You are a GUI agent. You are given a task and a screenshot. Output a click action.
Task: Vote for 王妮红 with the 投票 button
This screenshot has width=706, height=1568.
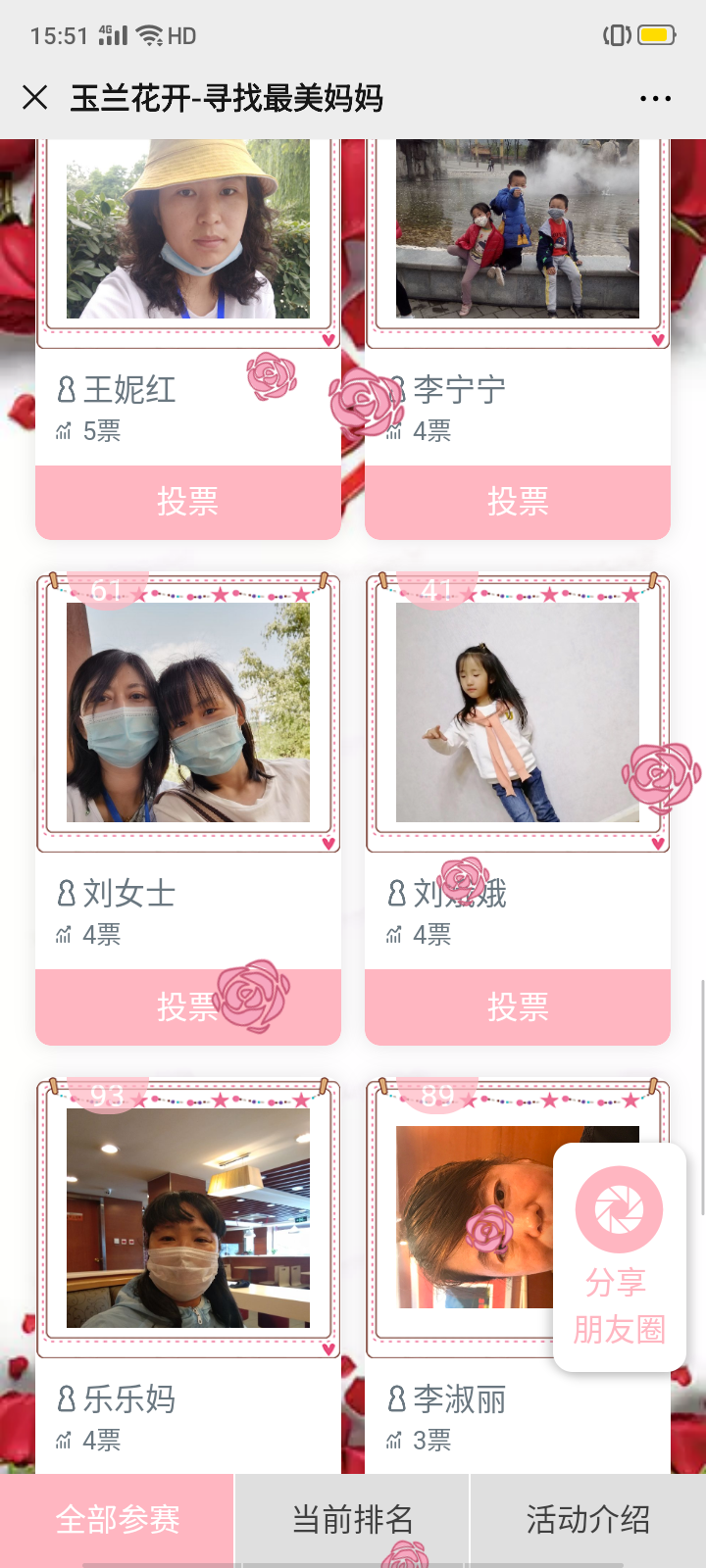188,502
